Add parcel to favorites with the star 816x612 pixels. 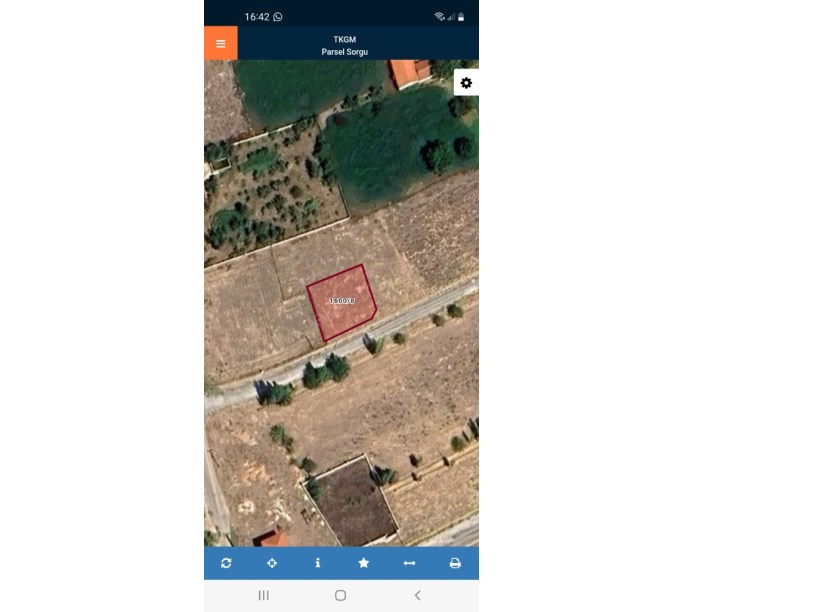[364, 563]
